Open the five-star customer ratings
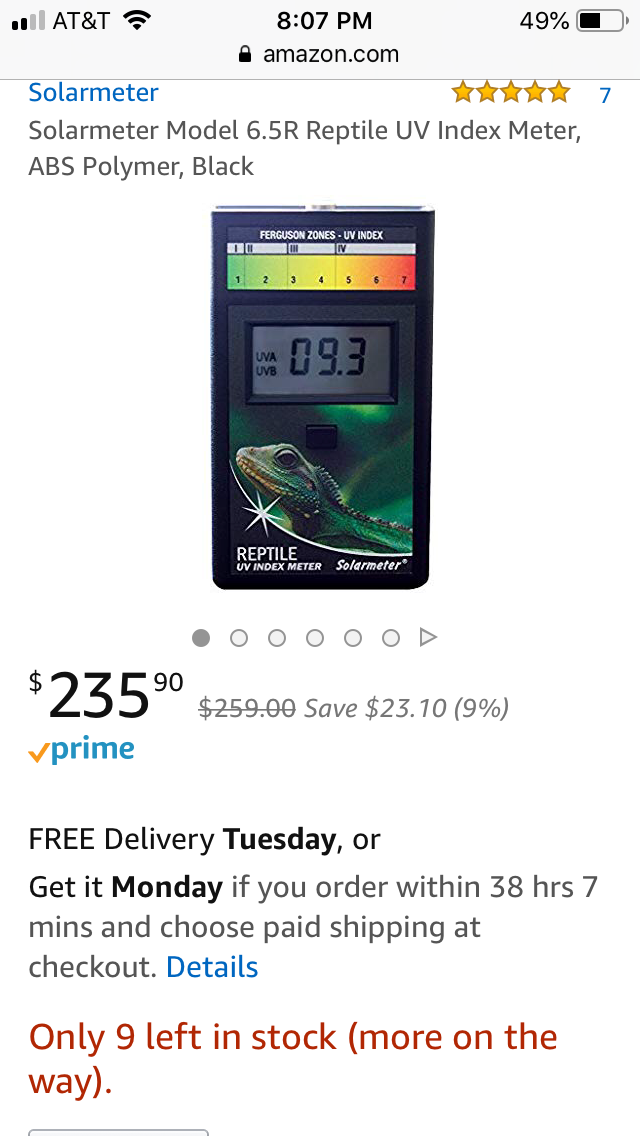 point(510,93)
